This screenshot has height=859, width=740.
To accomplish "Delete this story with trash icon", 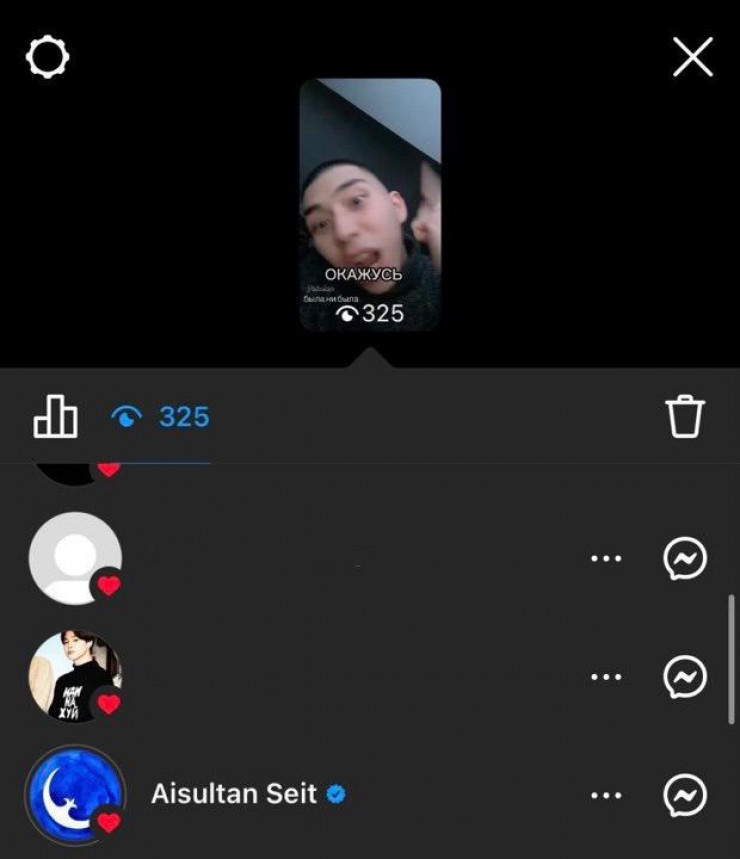I will (x=685, y=416).
